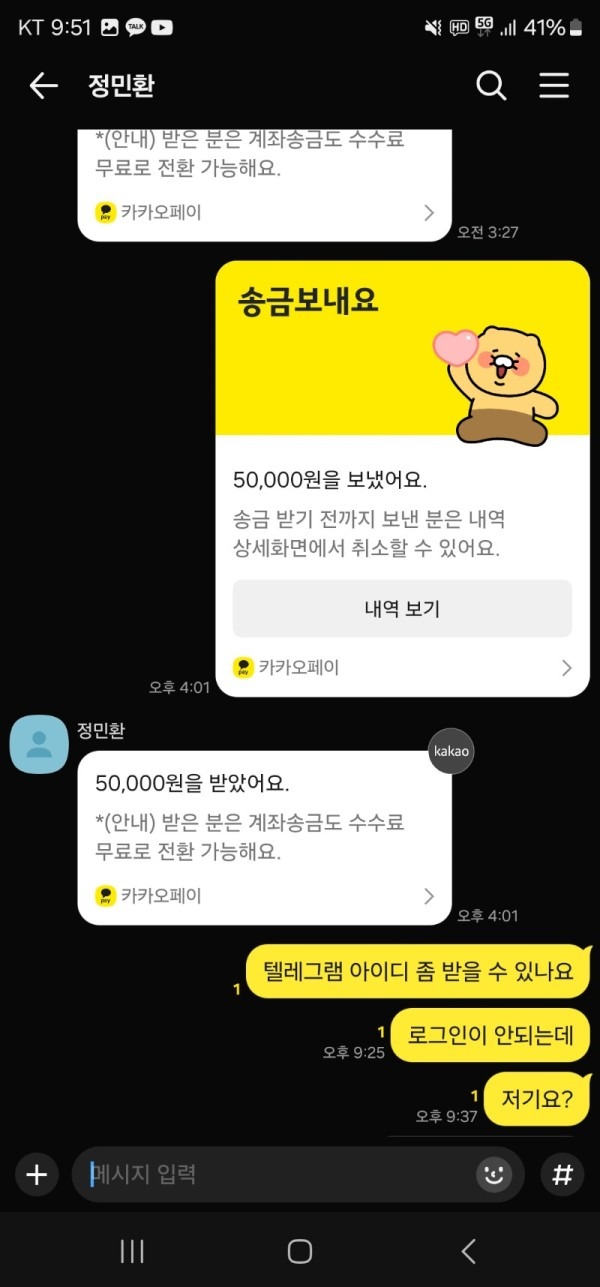Tap the hashtag search button
Viewport: 600px width, 1287px height.
(x=563, y=1174)
